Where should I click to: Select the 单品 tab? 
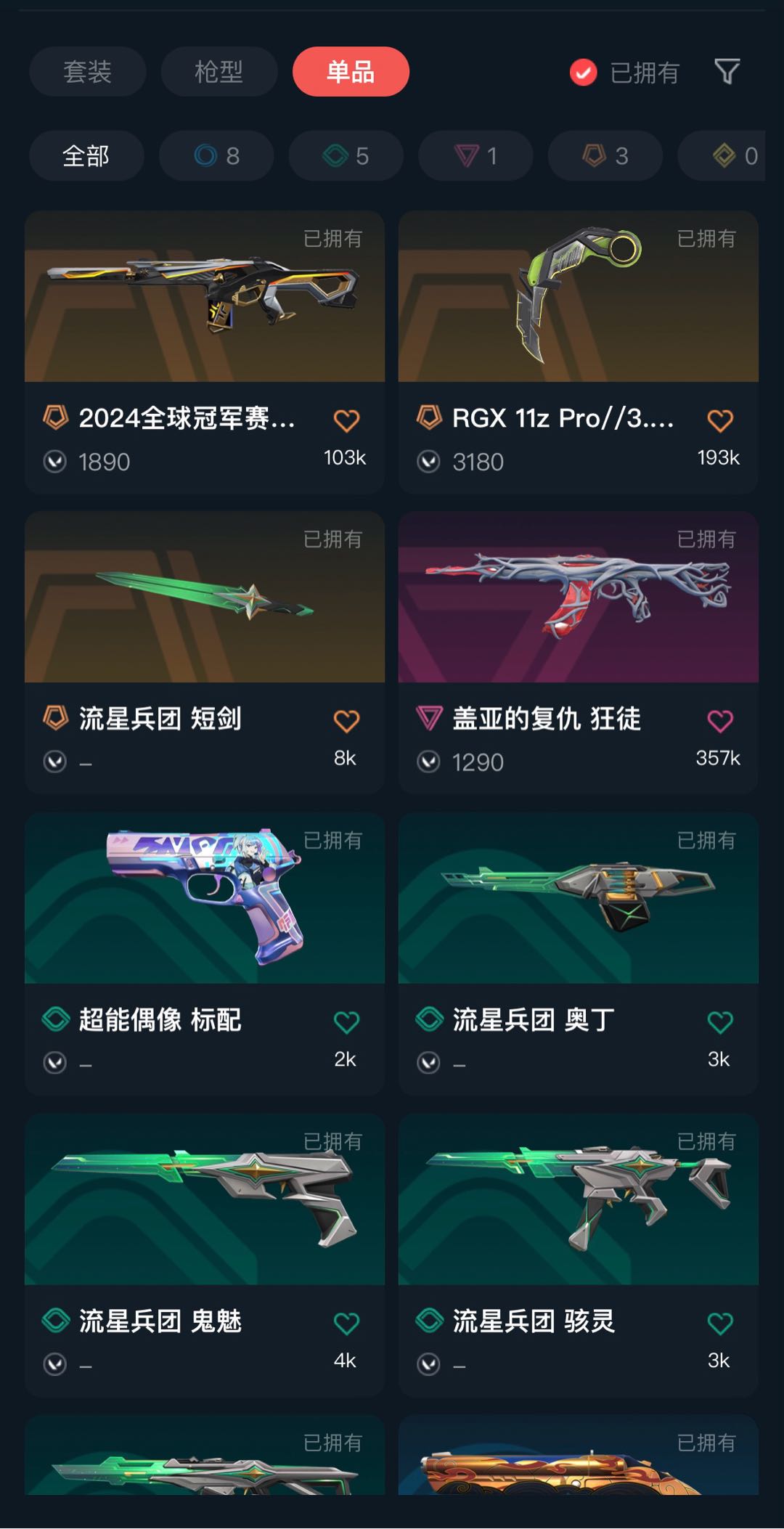(351, 72)
